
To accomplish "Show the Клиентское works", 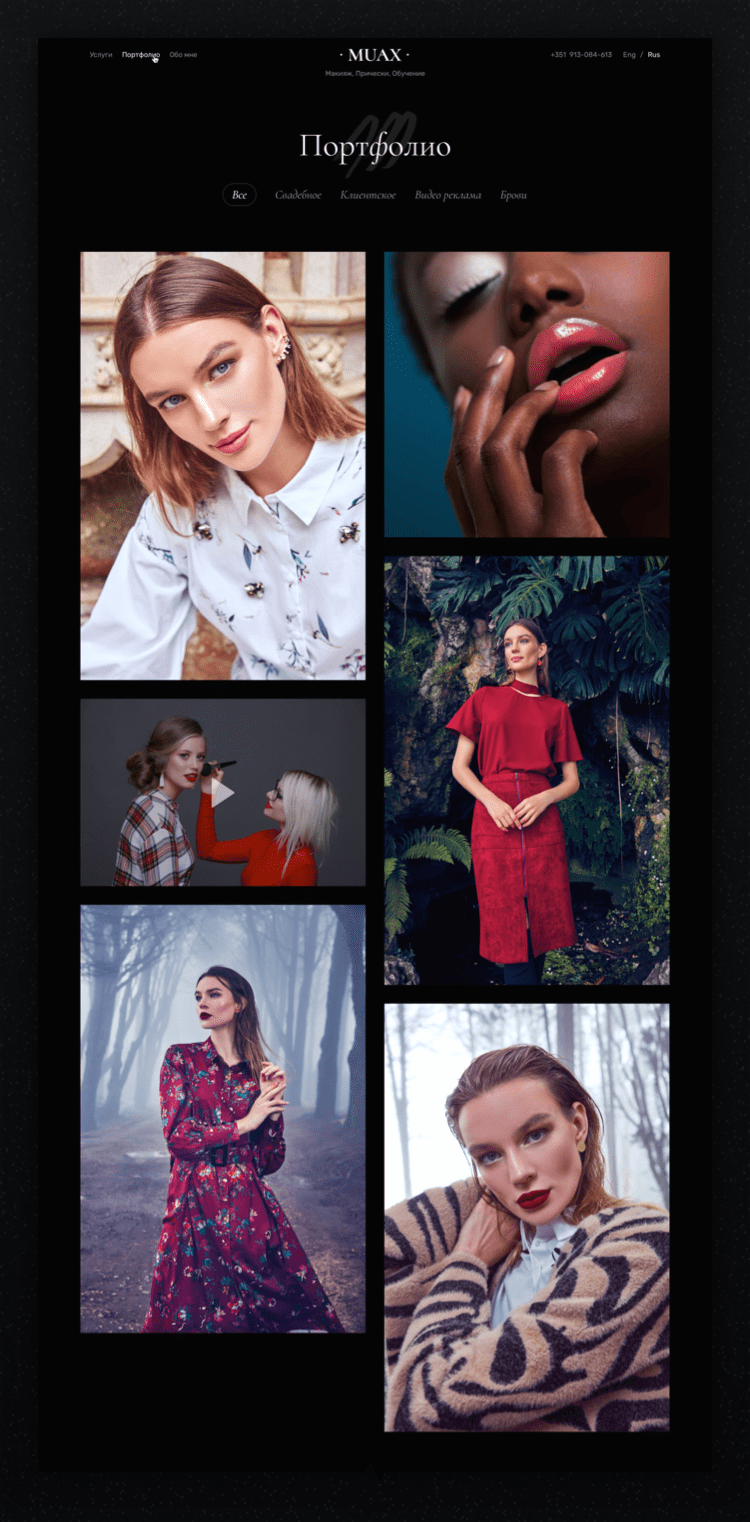I will 368,195.
